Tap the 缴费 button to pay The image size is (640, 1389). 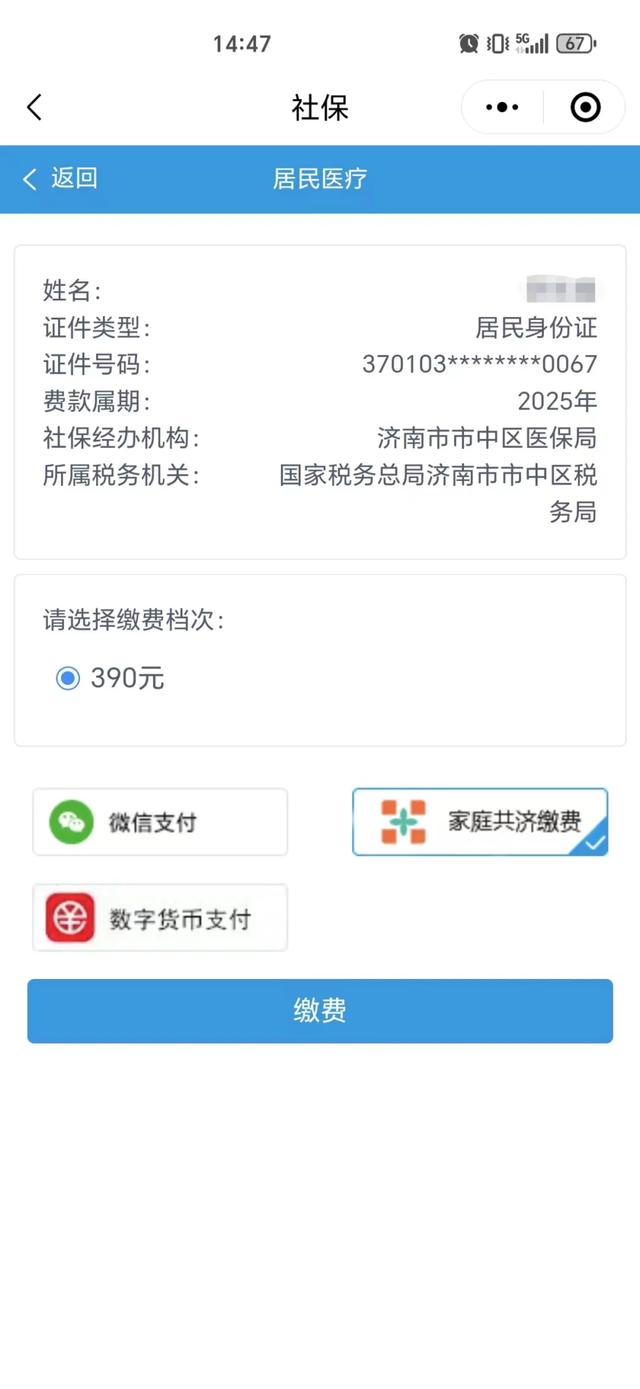click(x=320, y=1011)
